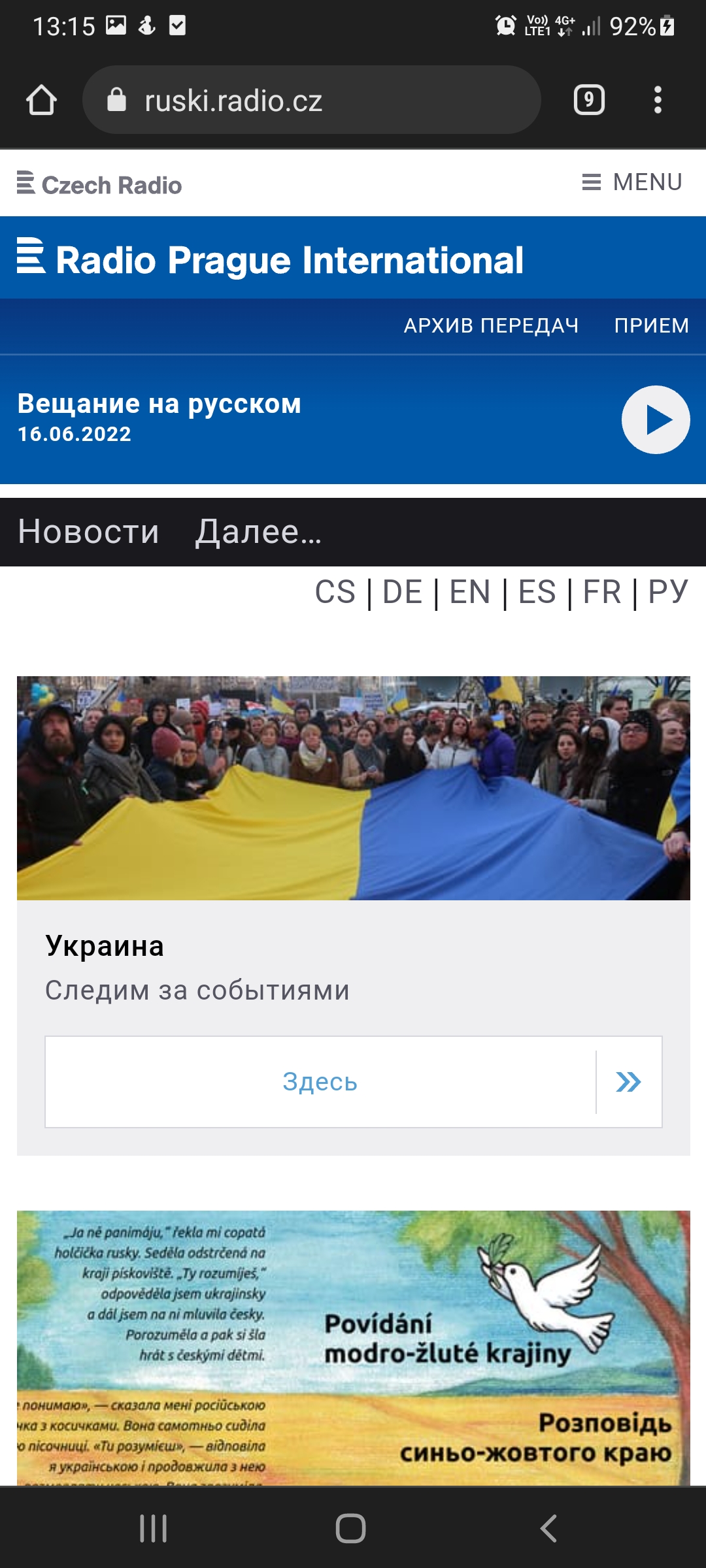
Task: Tap the ruski.radio.cz address bar
Action: click(311, 100)
